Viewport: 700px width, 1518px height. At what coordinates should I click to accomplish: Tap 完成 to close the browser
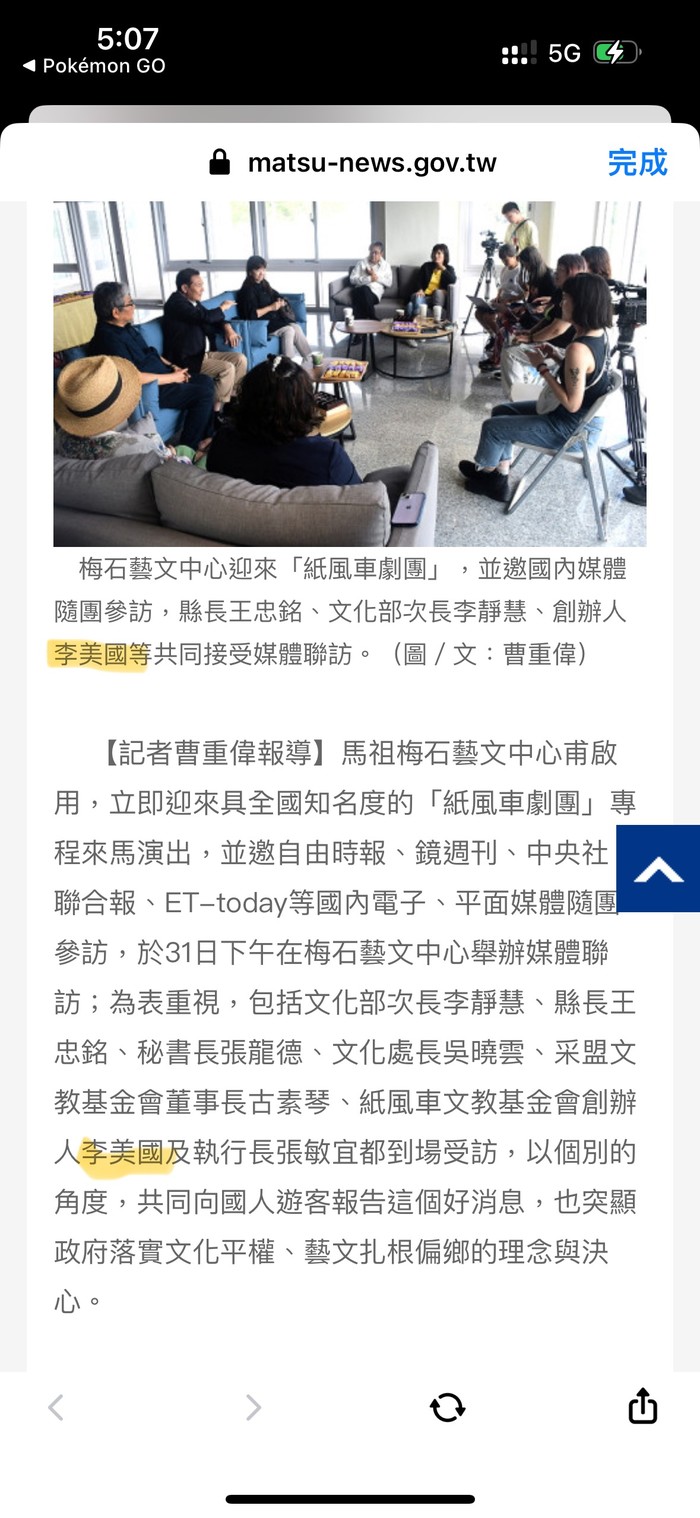637,162
